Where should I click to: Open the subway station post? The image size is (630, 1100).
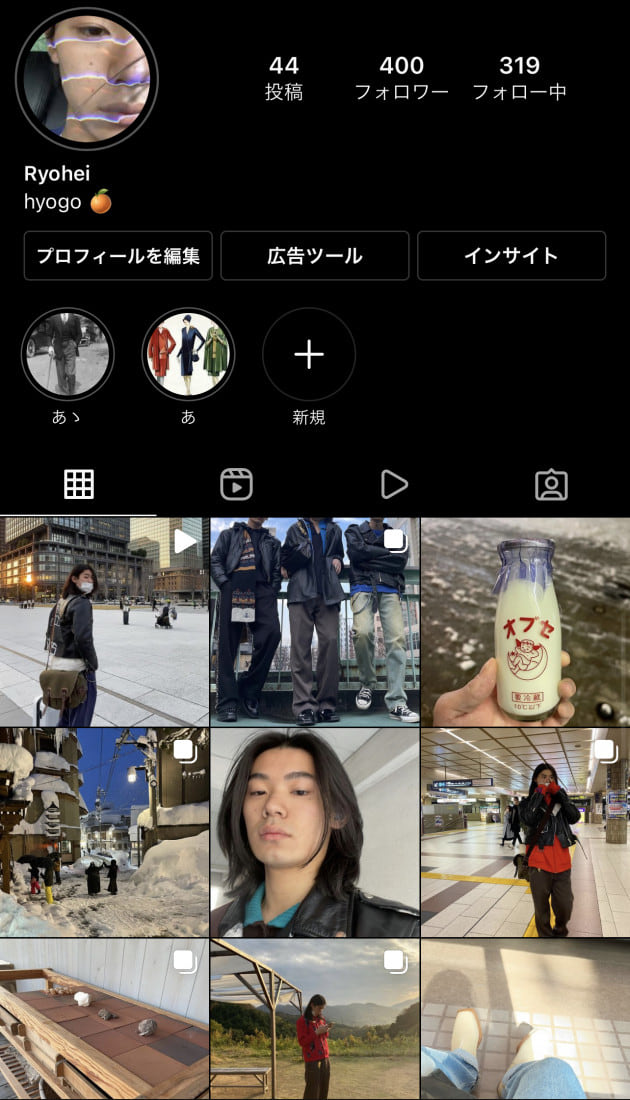(526, 832)
